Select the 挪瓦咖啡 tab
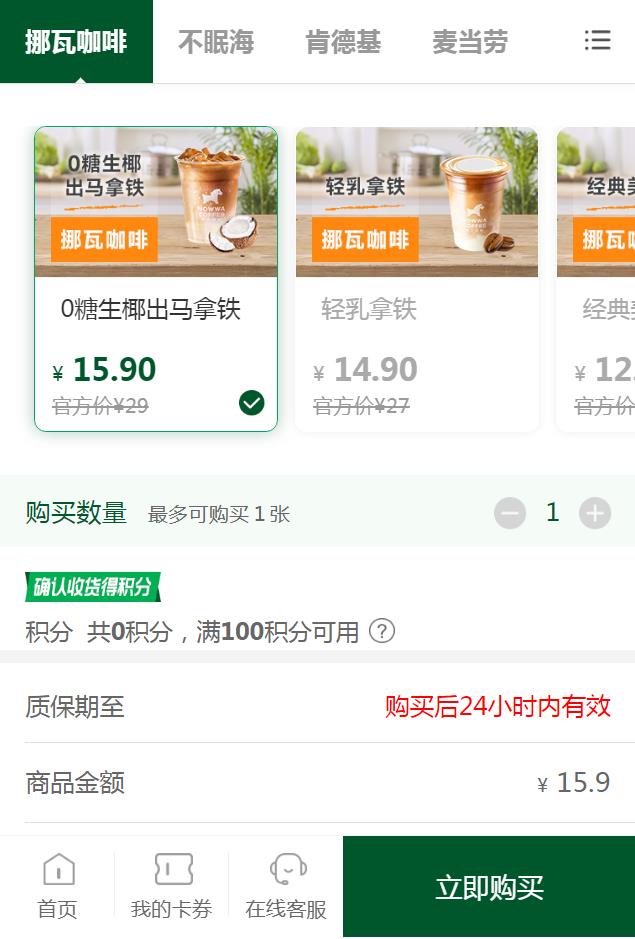635x939 pixels. coord(76,42)
